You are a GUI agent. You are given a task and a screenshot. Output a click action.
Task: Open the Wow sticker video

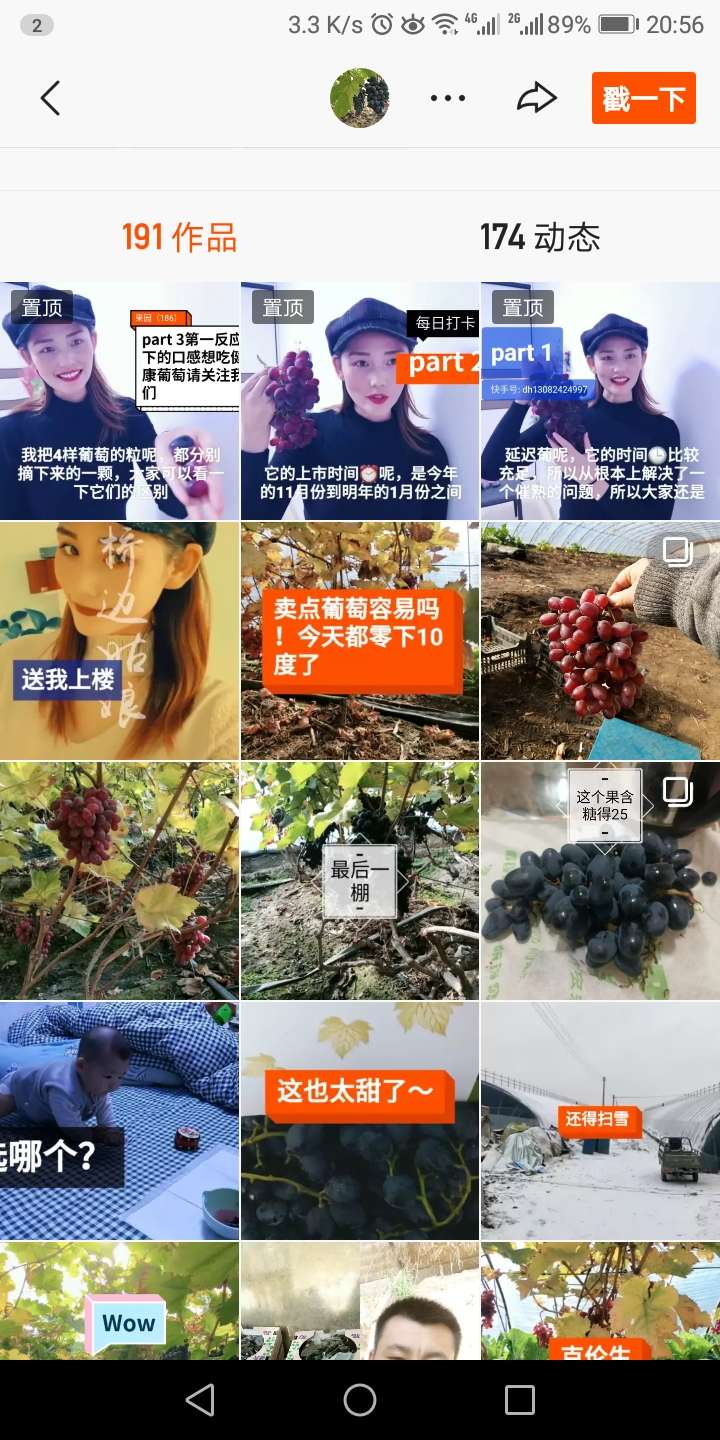(119, 1301)
